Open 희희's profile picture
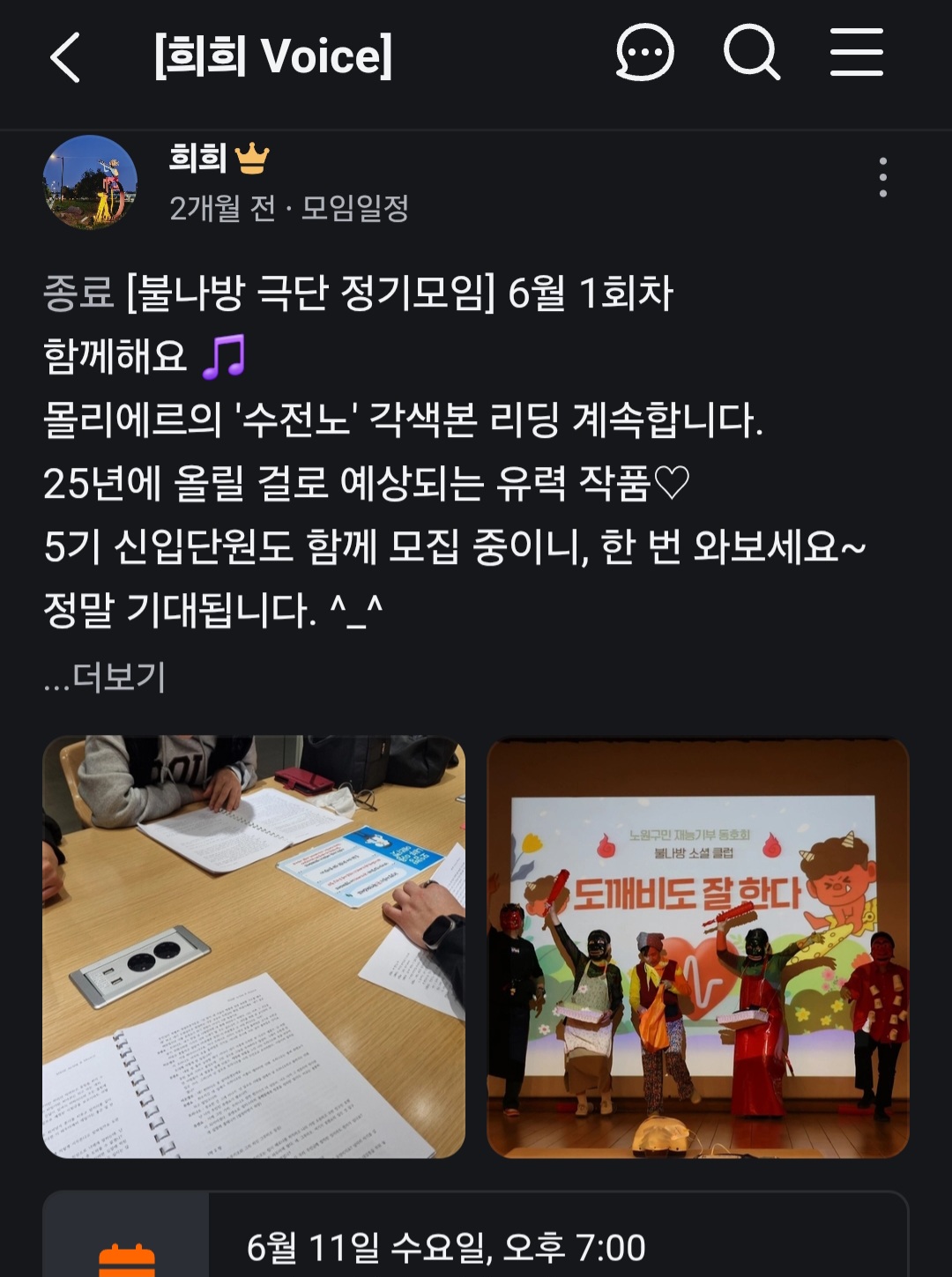Image resolution: width=952 pixels, height=1277 pixels. pyautogui.click(x=90, y=182)
